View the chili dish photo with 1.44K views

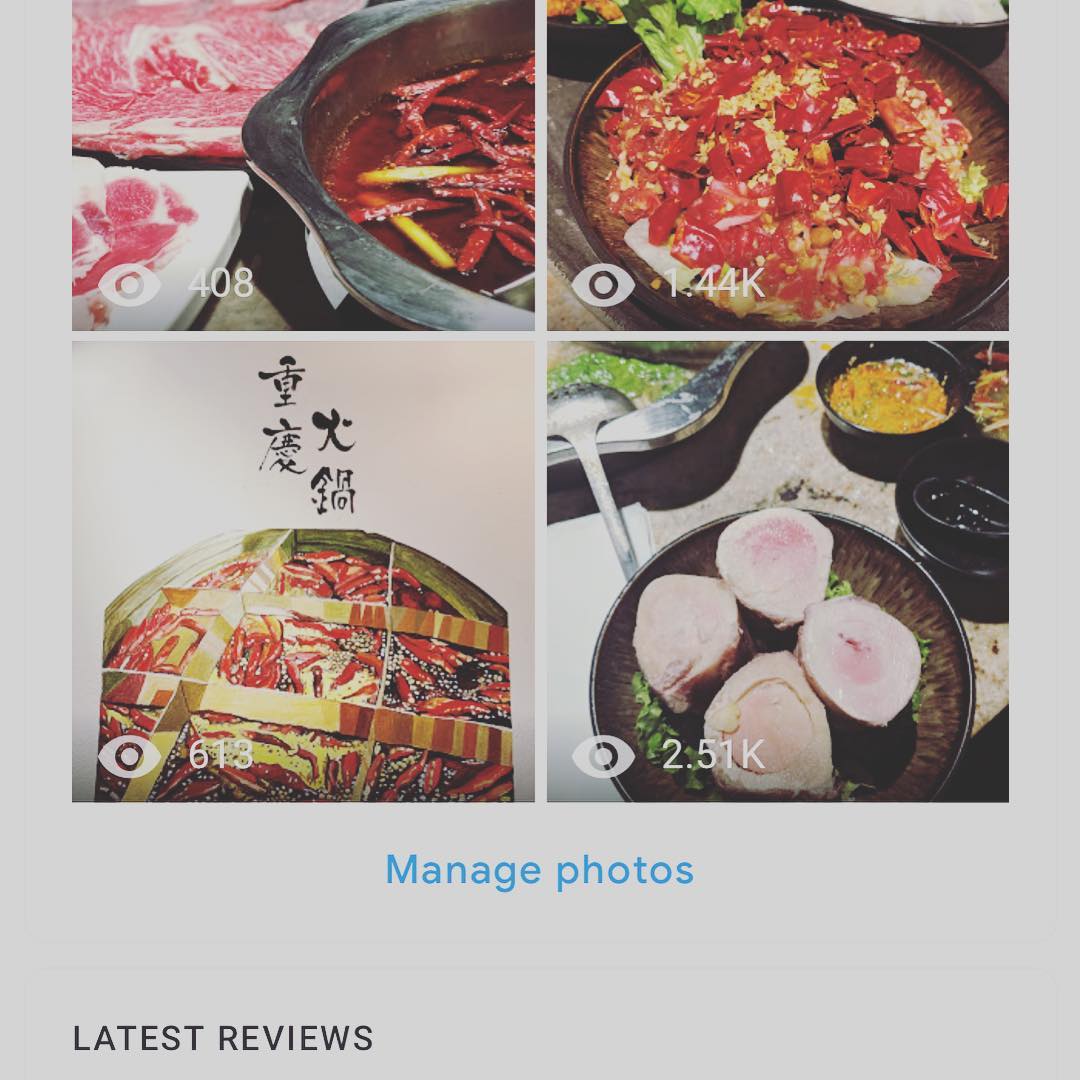click(x=777, y=165)
